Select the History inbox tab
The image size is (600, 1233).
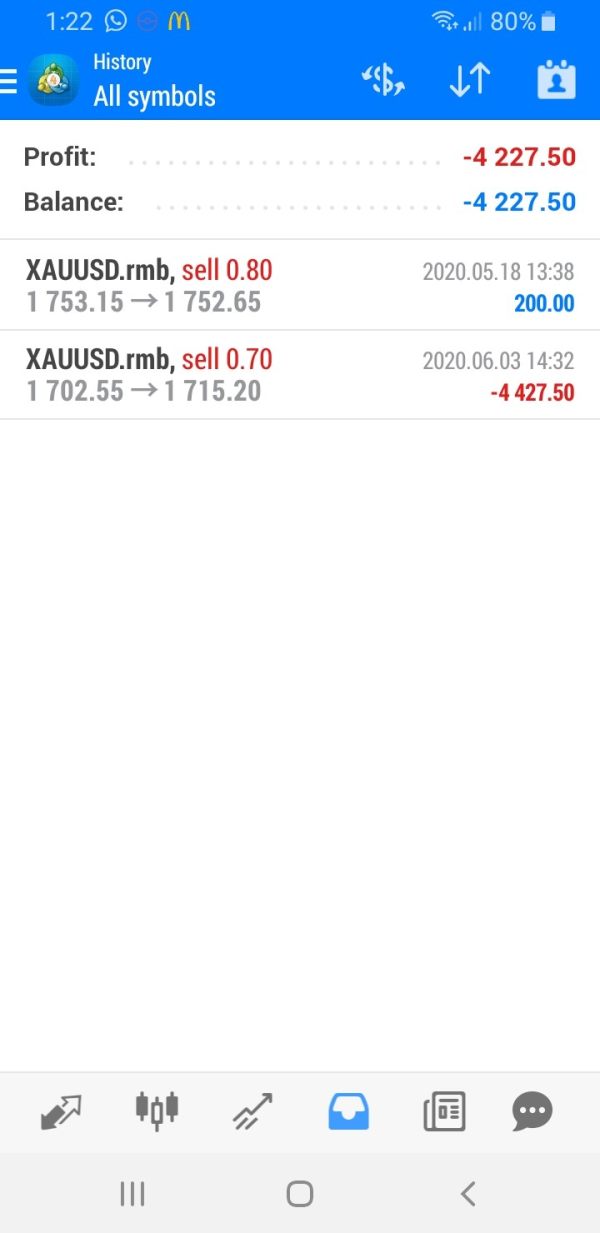(x=349, y=1111)
